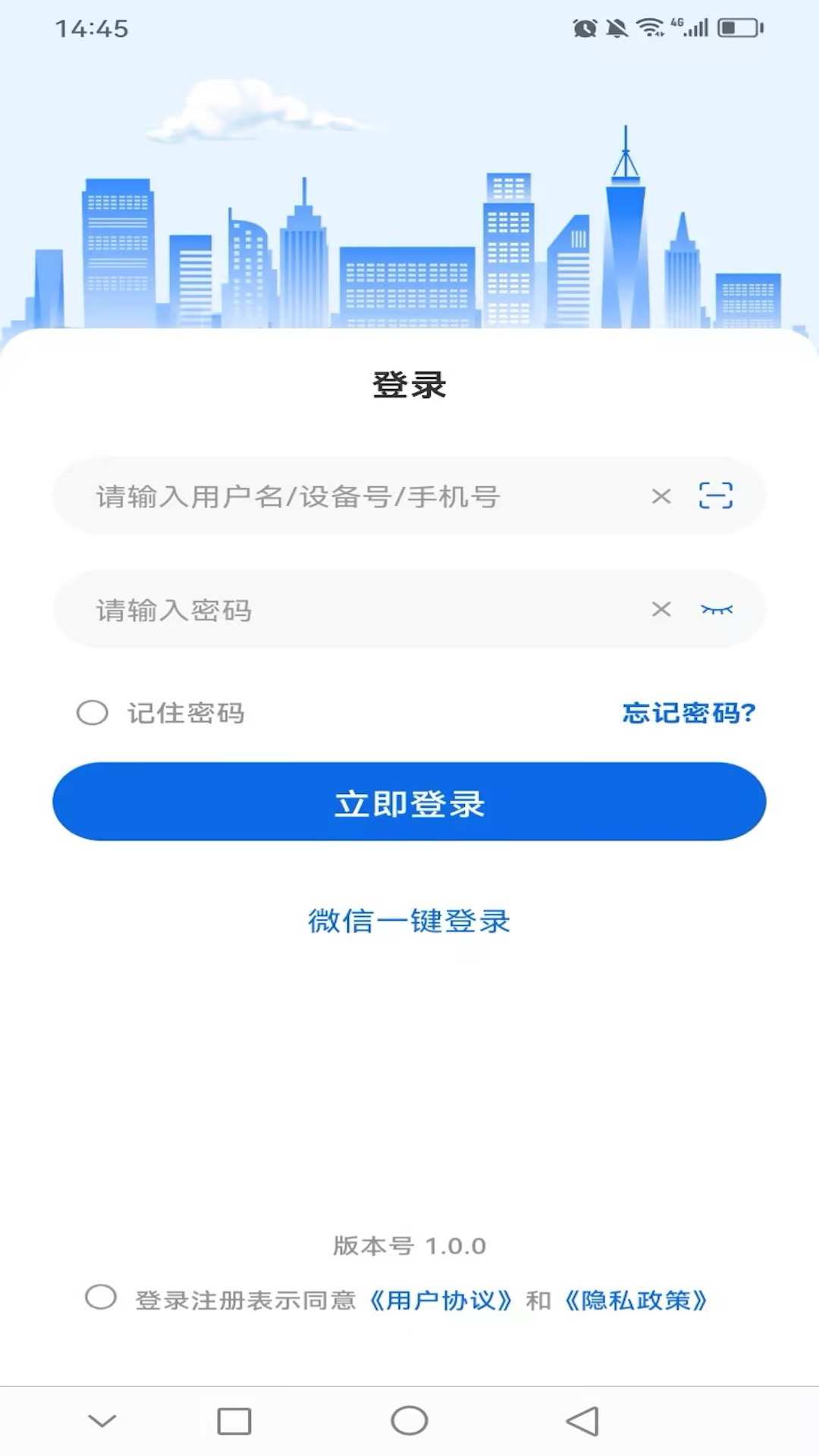The image size is (819, 1456).
Task: Click the 请输入密码 password input field
Action: [x=341, y=609]
